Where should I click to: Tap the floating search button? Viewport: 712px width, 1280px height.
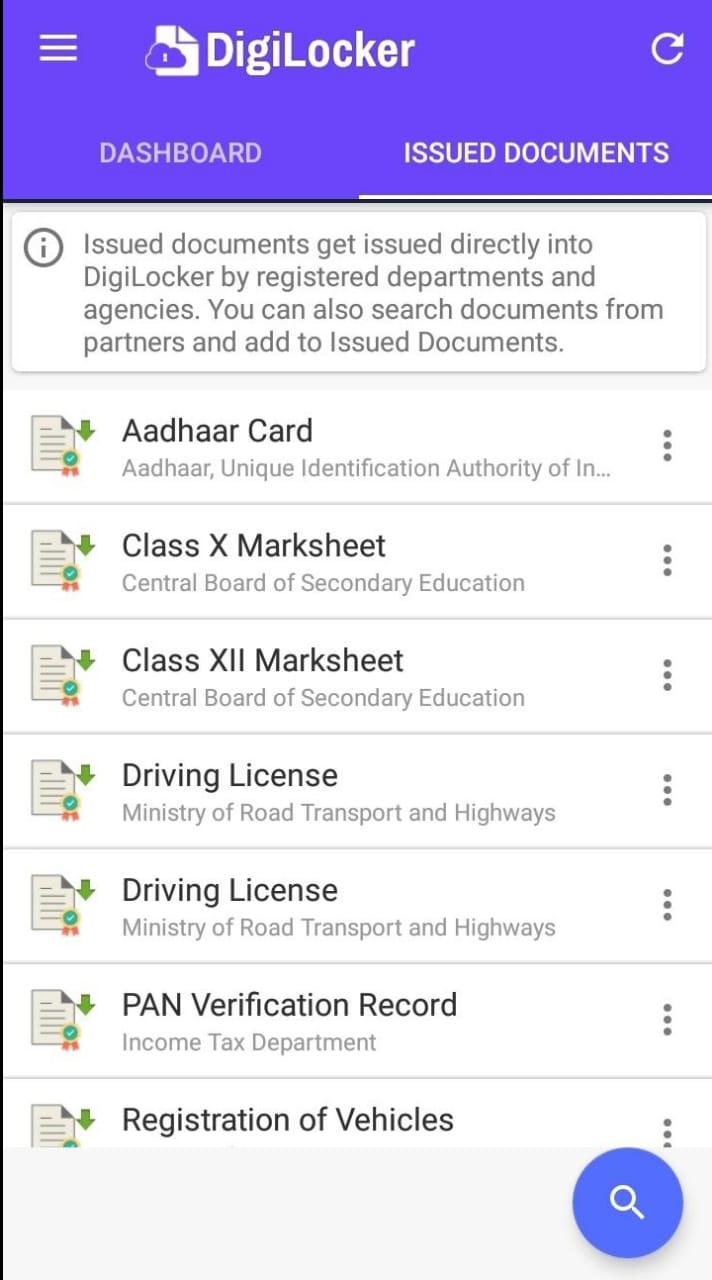(627, 1202)
